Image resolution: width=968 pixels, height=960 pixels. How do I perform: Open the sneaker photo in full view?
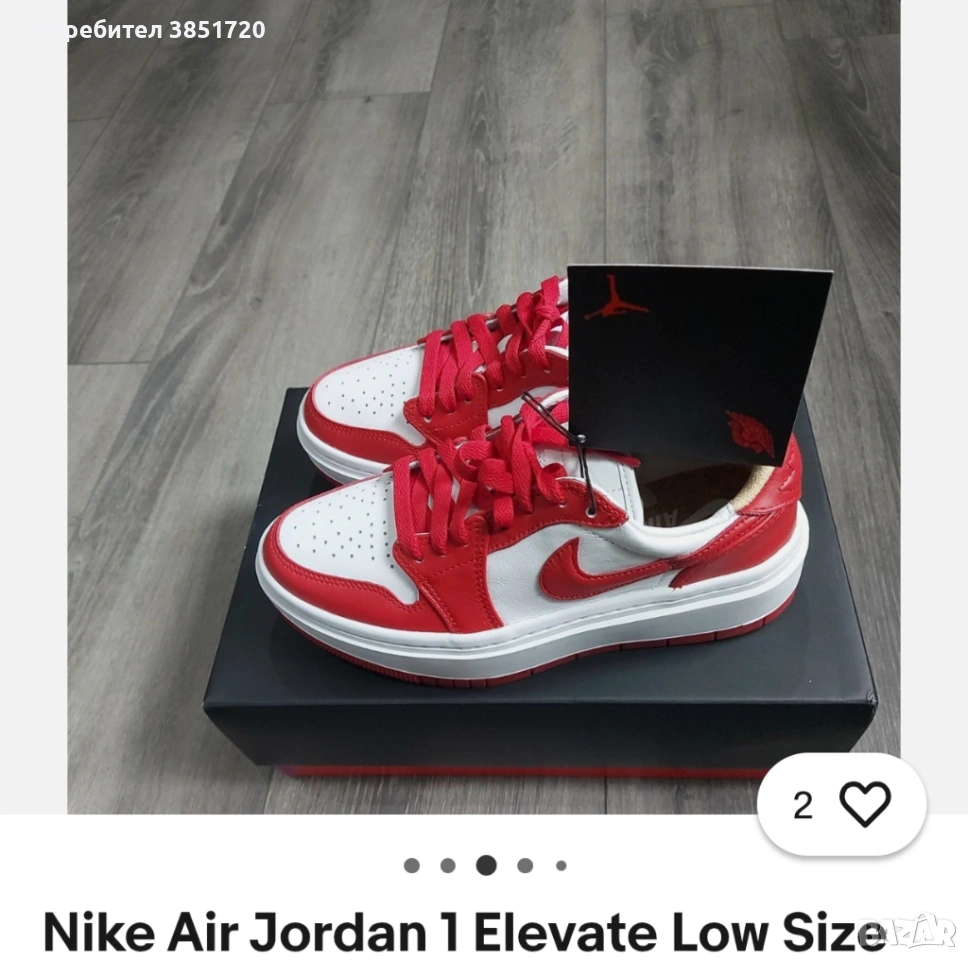click(x=484, y=420)
